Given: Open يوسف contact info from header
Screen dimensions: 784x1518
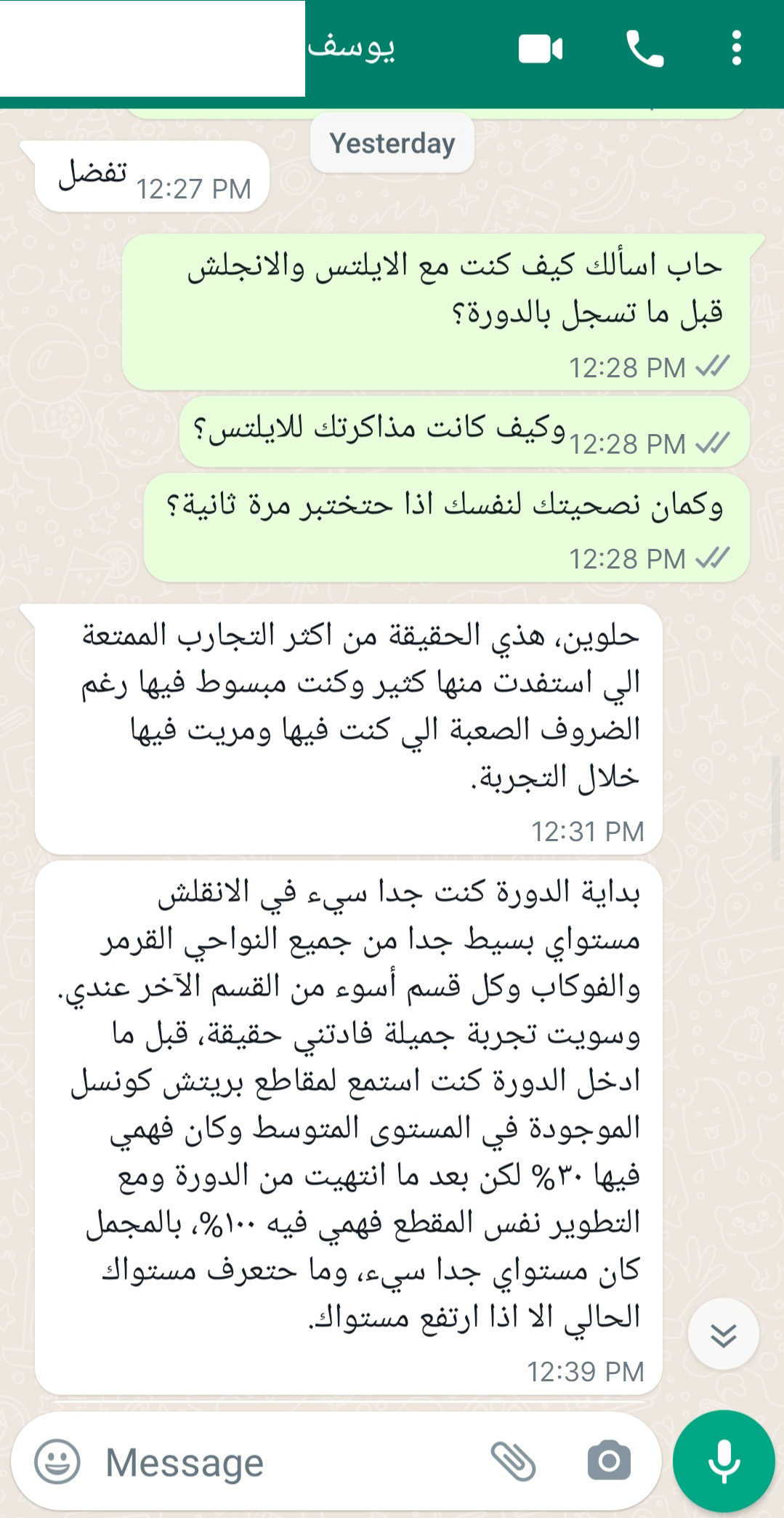Looking at the screenshot, I should [x=352, y=48].
